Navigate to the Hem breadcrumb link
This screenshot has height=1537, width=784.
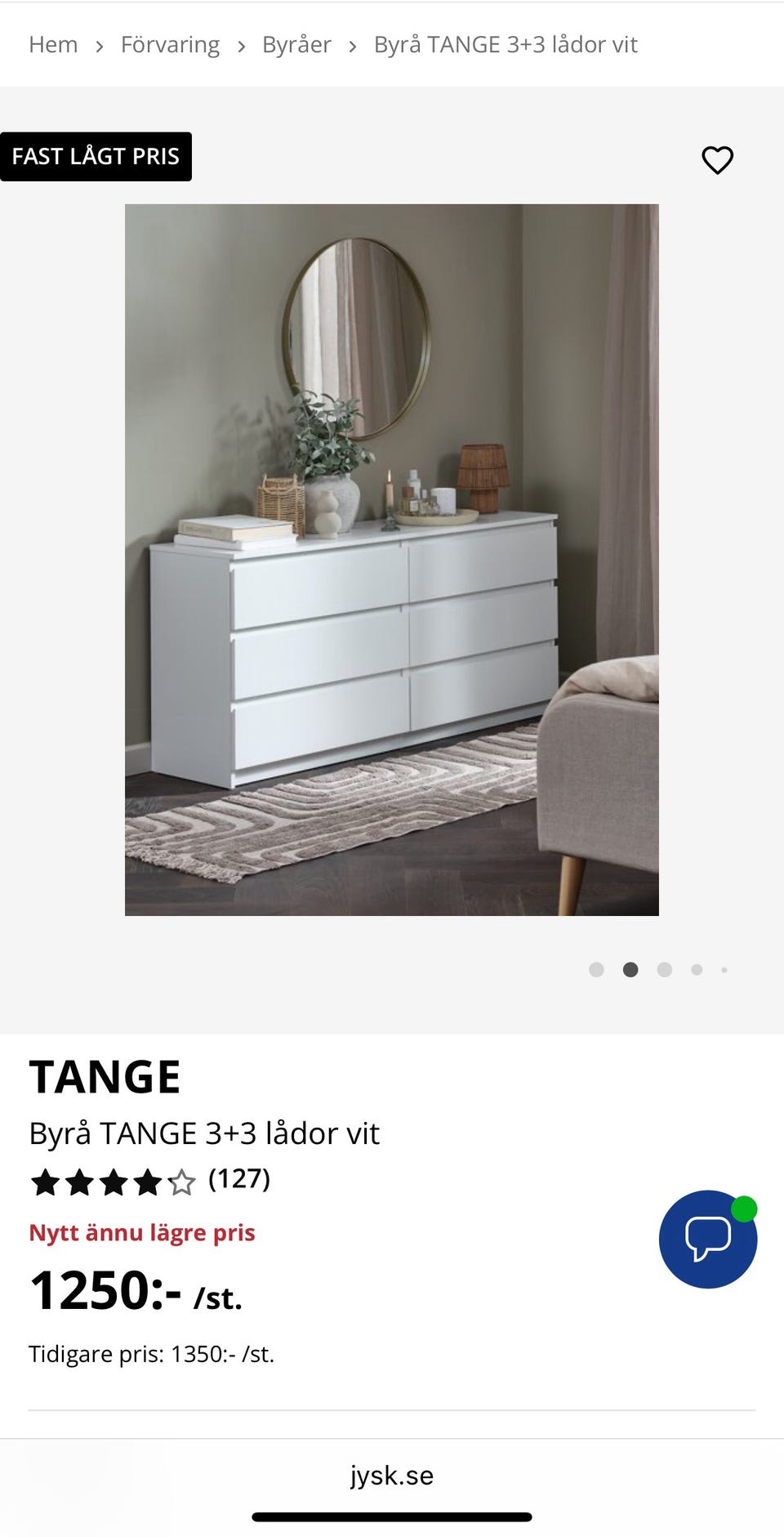pos(53,44)
